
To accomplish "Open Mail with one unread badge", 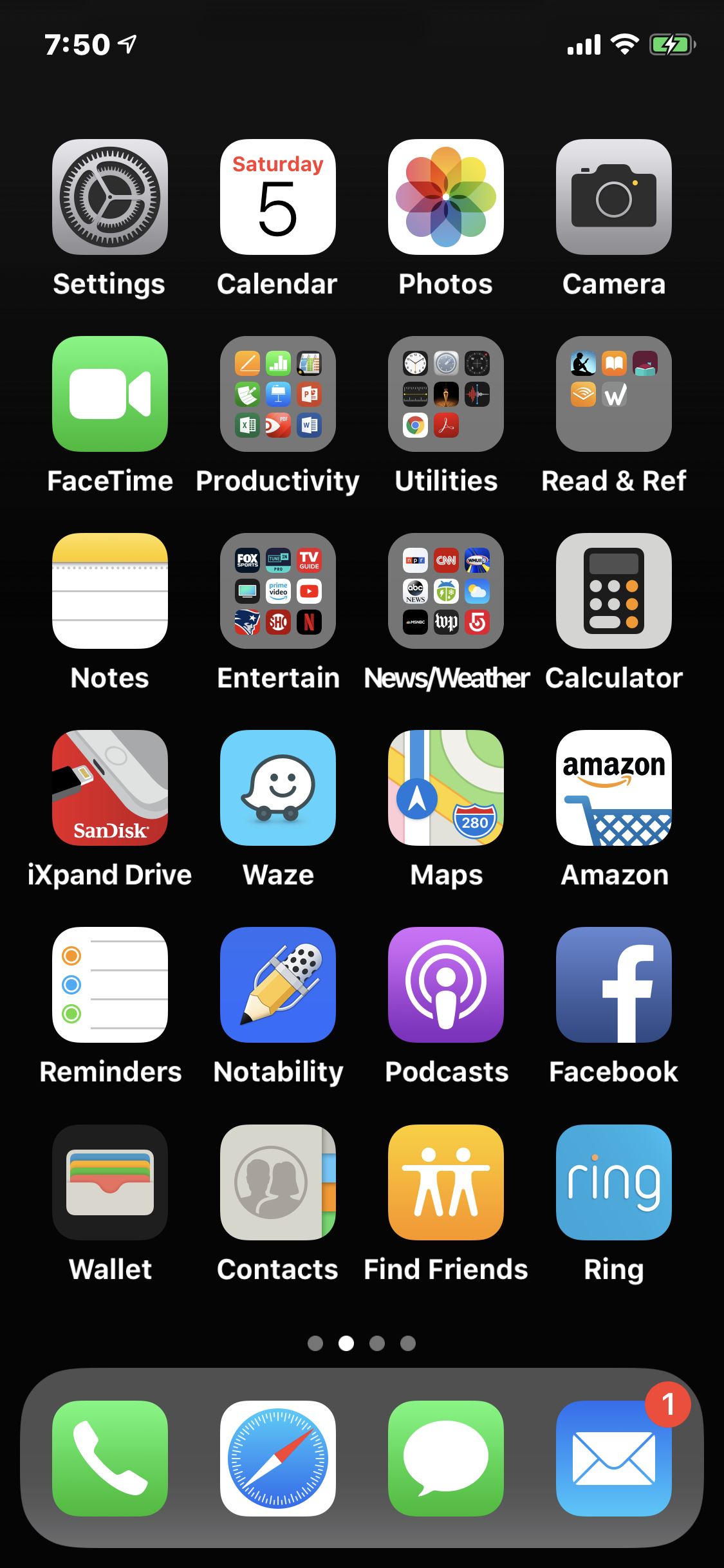I will [614, 1459].
